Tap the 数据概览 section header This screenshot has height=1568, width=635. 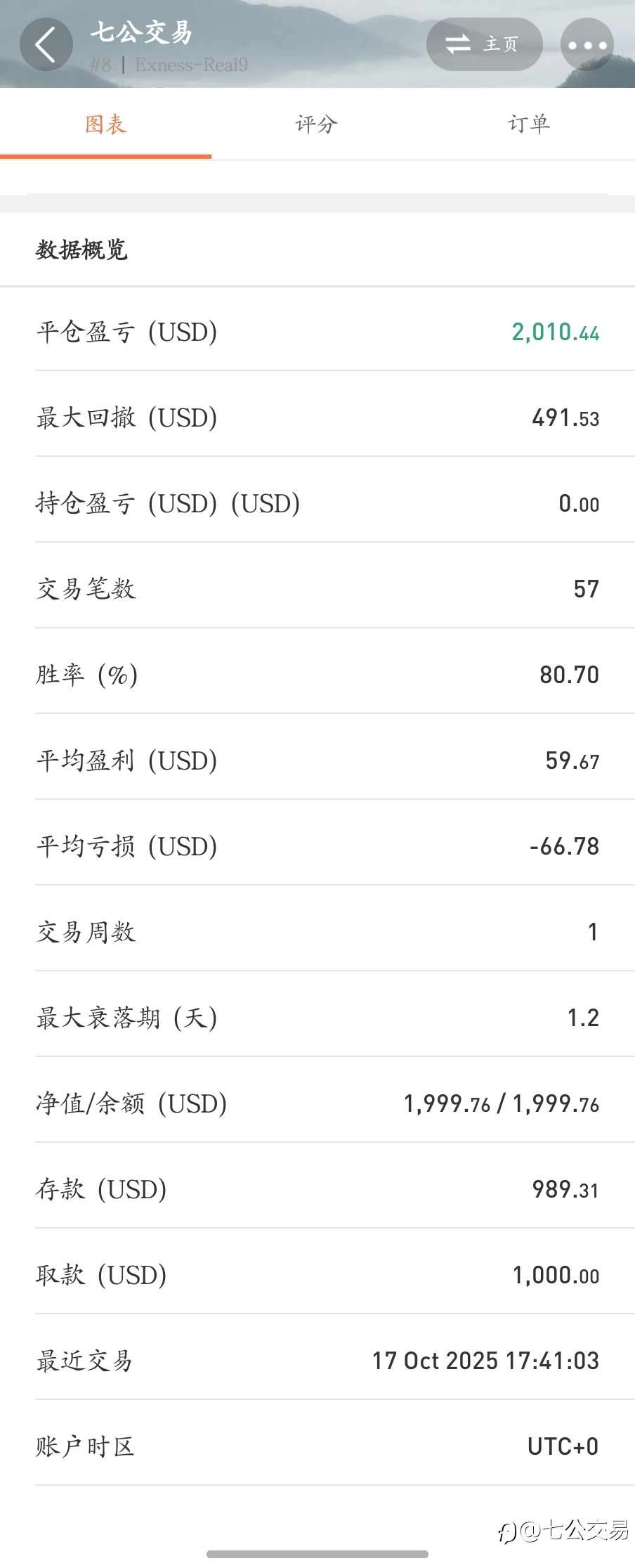click(82, 251)
